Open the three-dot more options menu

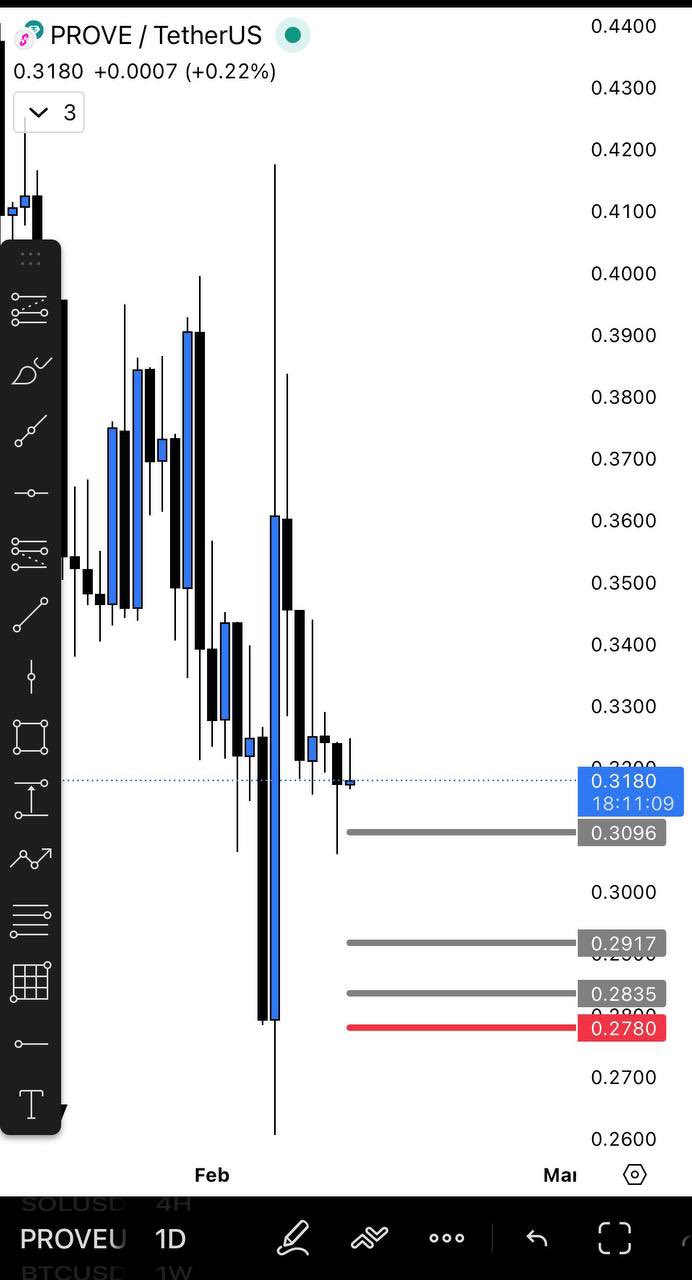tap(446, 1239)
